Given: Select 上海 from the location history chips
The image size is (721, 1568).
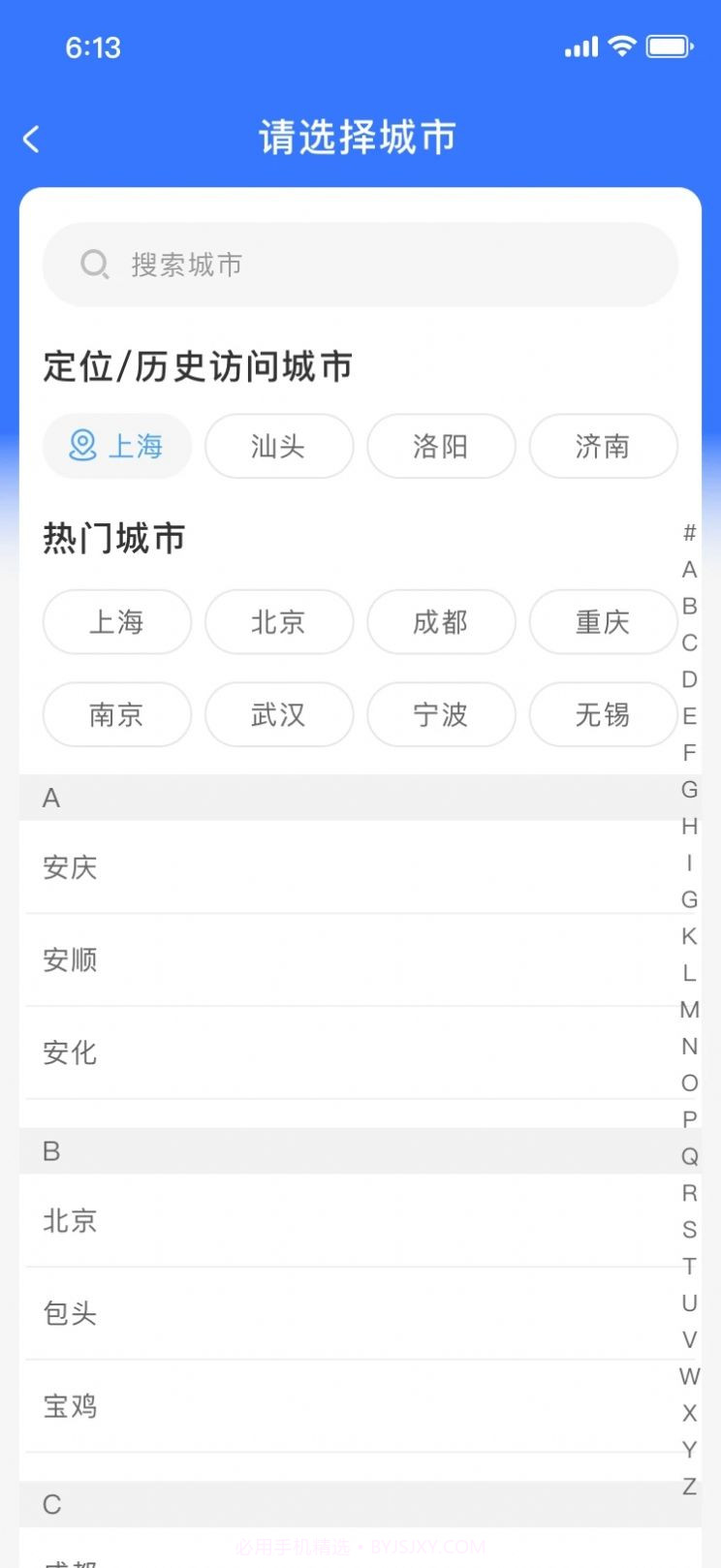Looking at the screenshot, I should coord(116,446).
